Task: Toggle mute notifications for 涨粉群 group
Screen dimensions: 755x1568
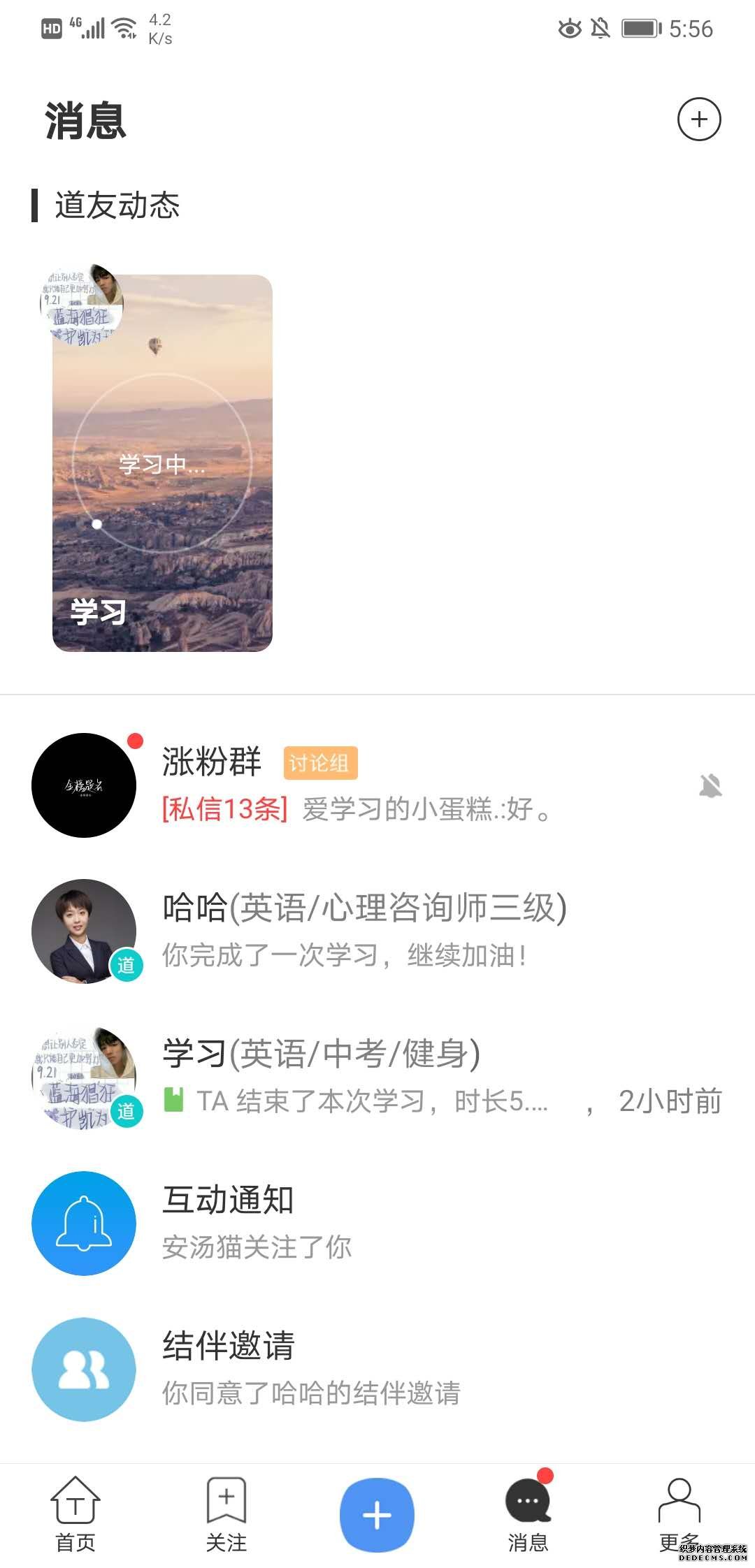Action: (x=712, y=785)
